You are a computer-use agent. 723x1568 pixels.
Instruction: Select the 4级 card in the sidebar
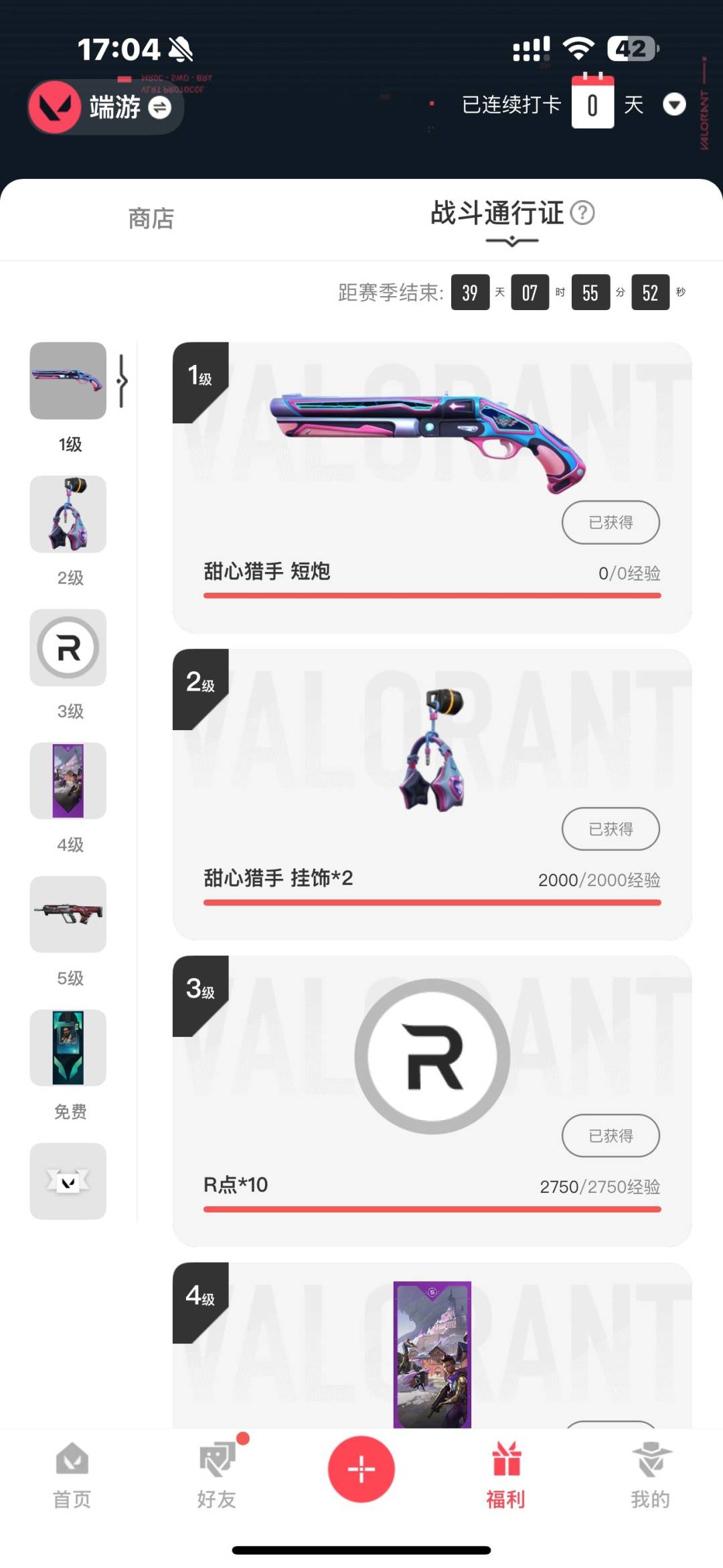coord(68,781)
